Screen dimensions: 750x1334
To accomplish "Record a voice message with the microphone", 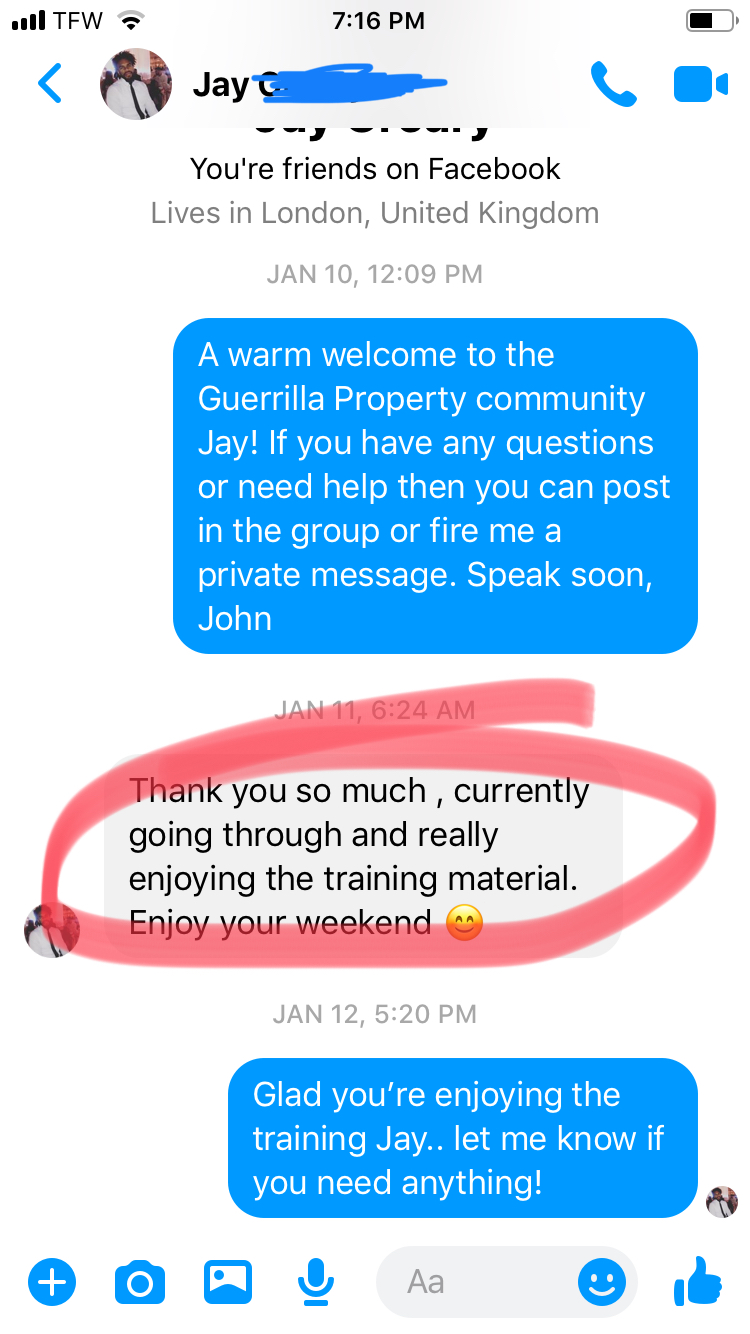I will tap(316, 1281).
